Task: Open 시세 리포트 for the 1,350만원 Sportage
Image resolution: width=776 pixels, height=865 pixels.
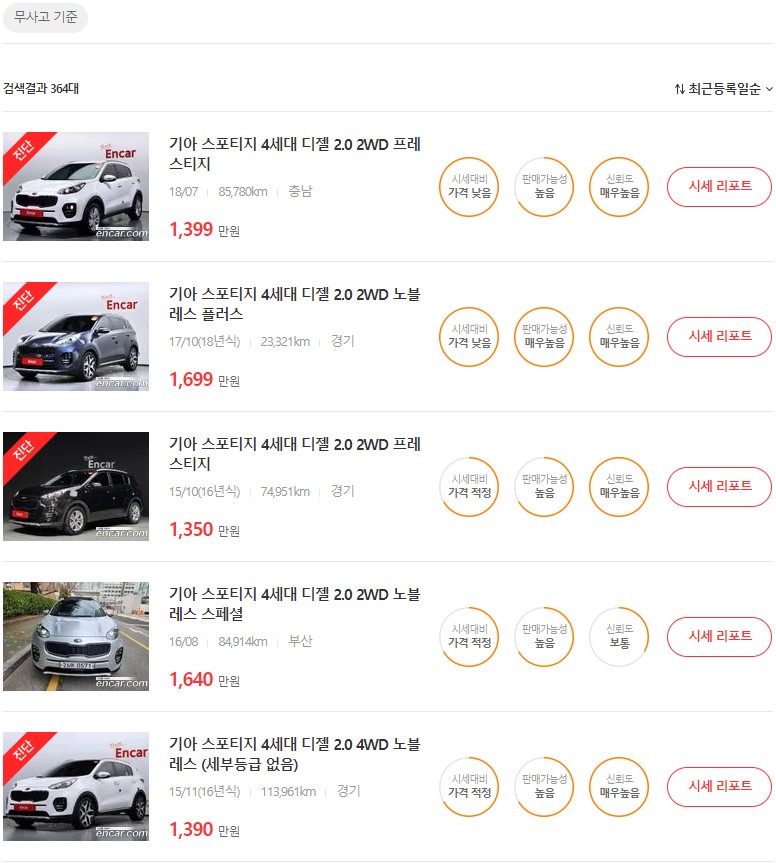Action: 719,487
